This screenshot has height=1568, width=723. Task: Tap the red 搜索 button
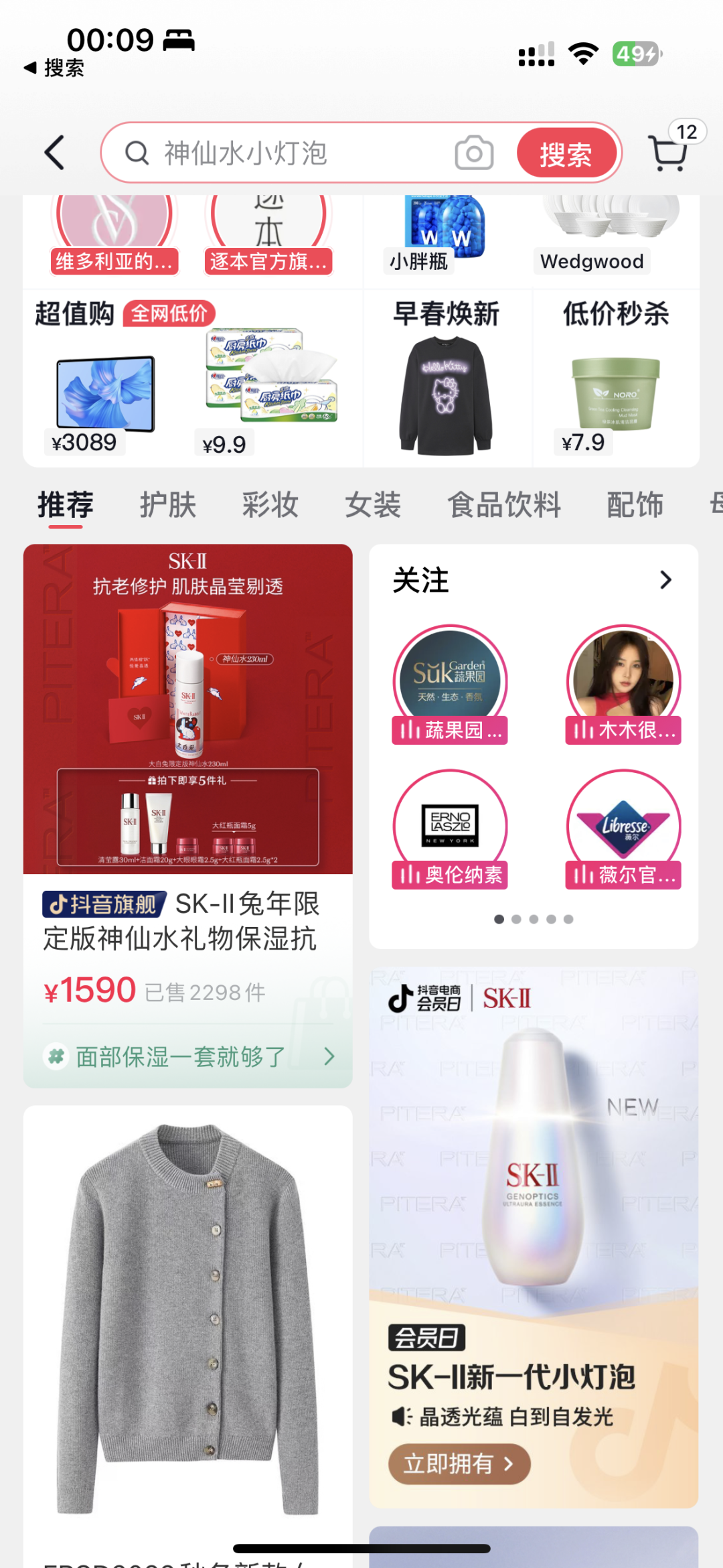(566, 154)
